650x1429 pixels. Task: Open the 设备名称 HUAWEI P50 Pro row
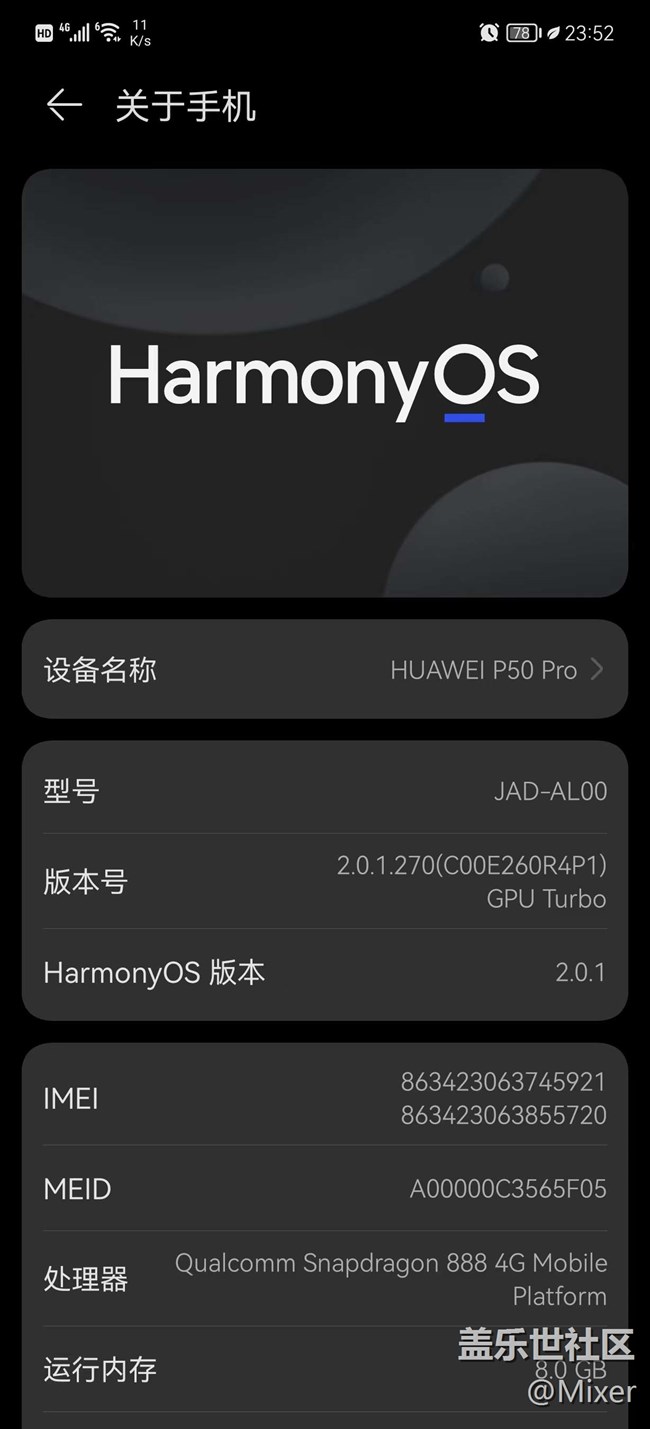[x=325, y=669]
